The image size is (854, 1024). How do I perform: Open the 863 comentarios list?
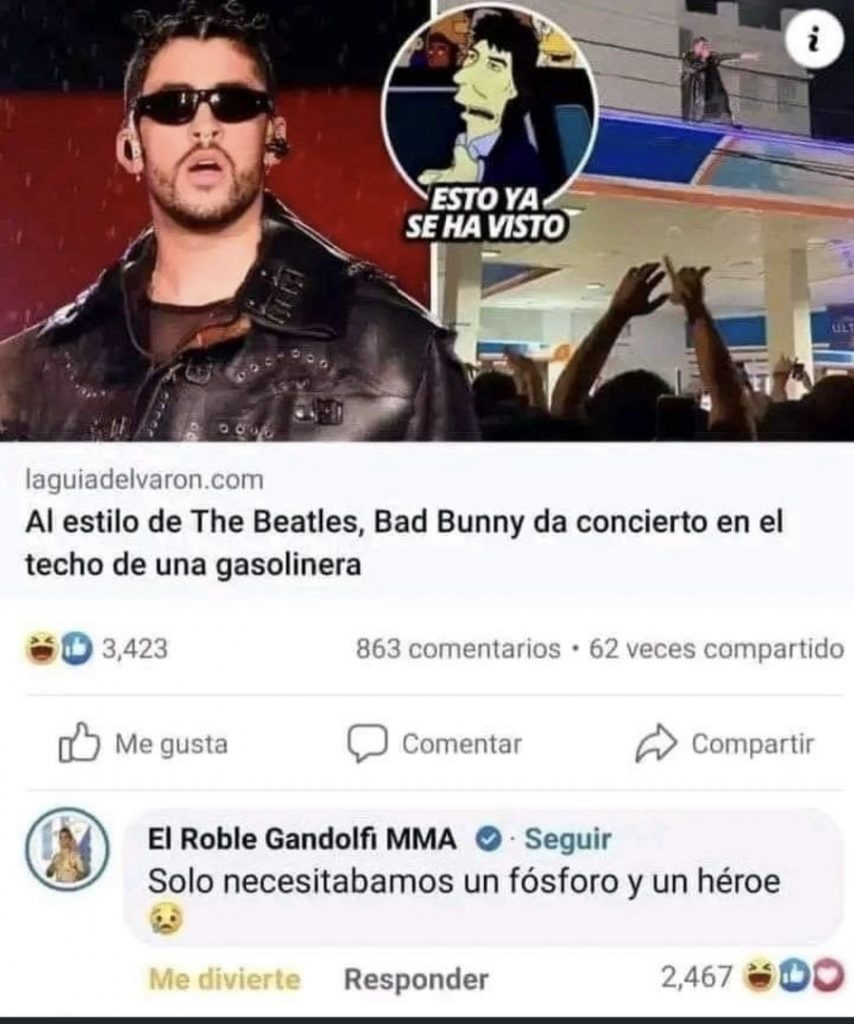[458, 649]
